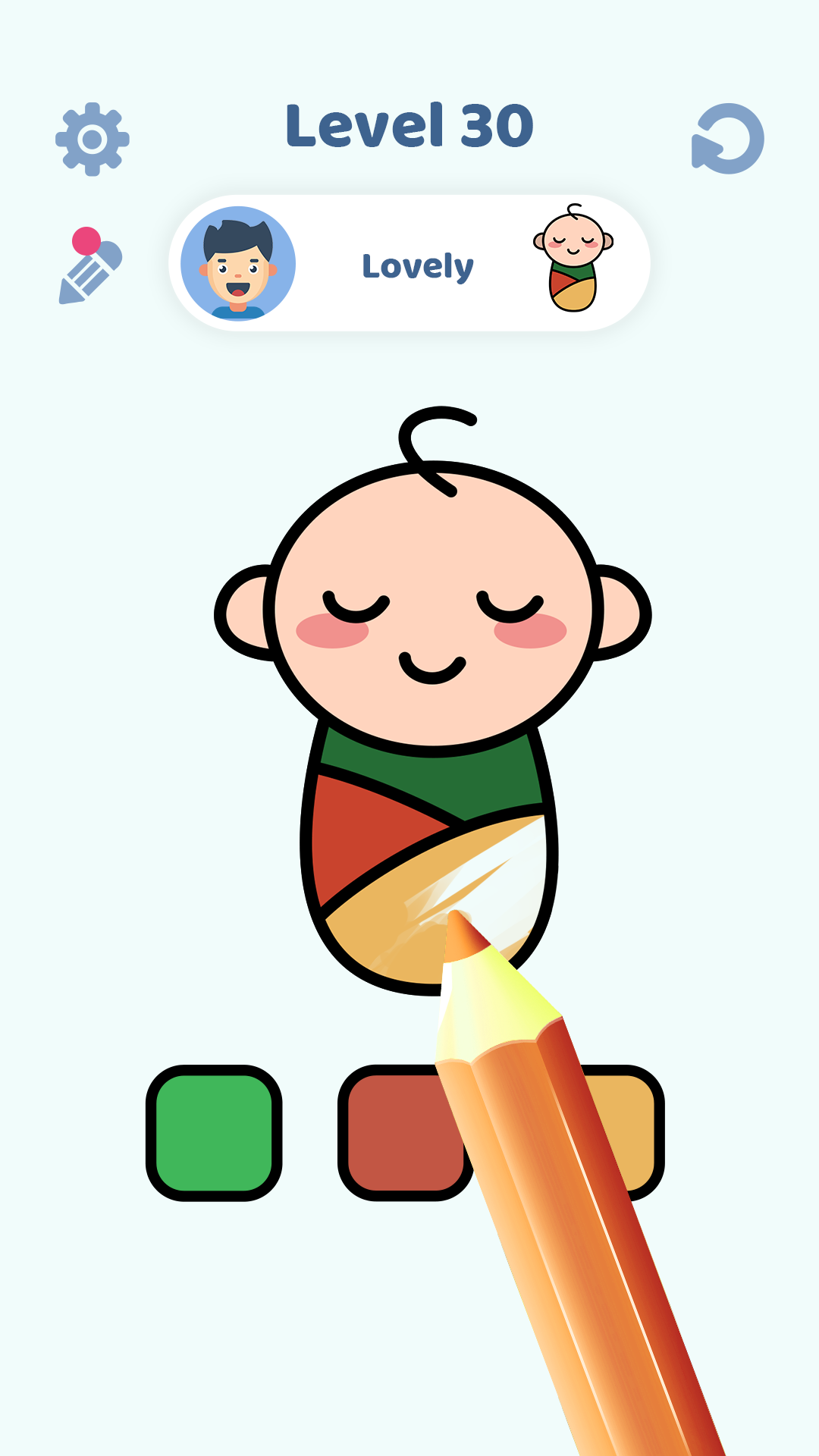
Task: Restart the level with the reset arrow
Action: click(728, 139)
